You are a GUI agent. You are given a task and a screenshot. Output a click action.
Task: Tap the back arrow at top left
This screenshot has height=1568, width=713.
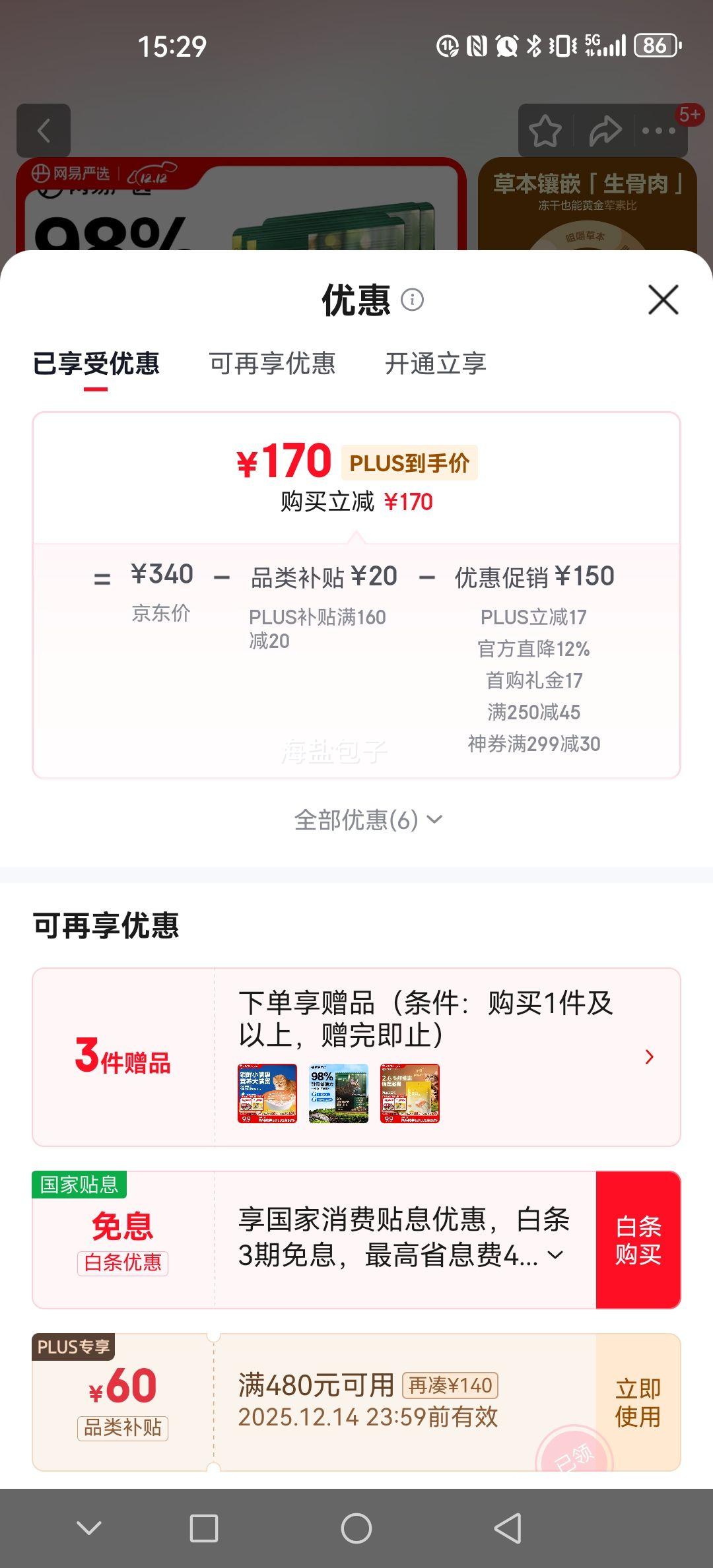click(44, 131)
